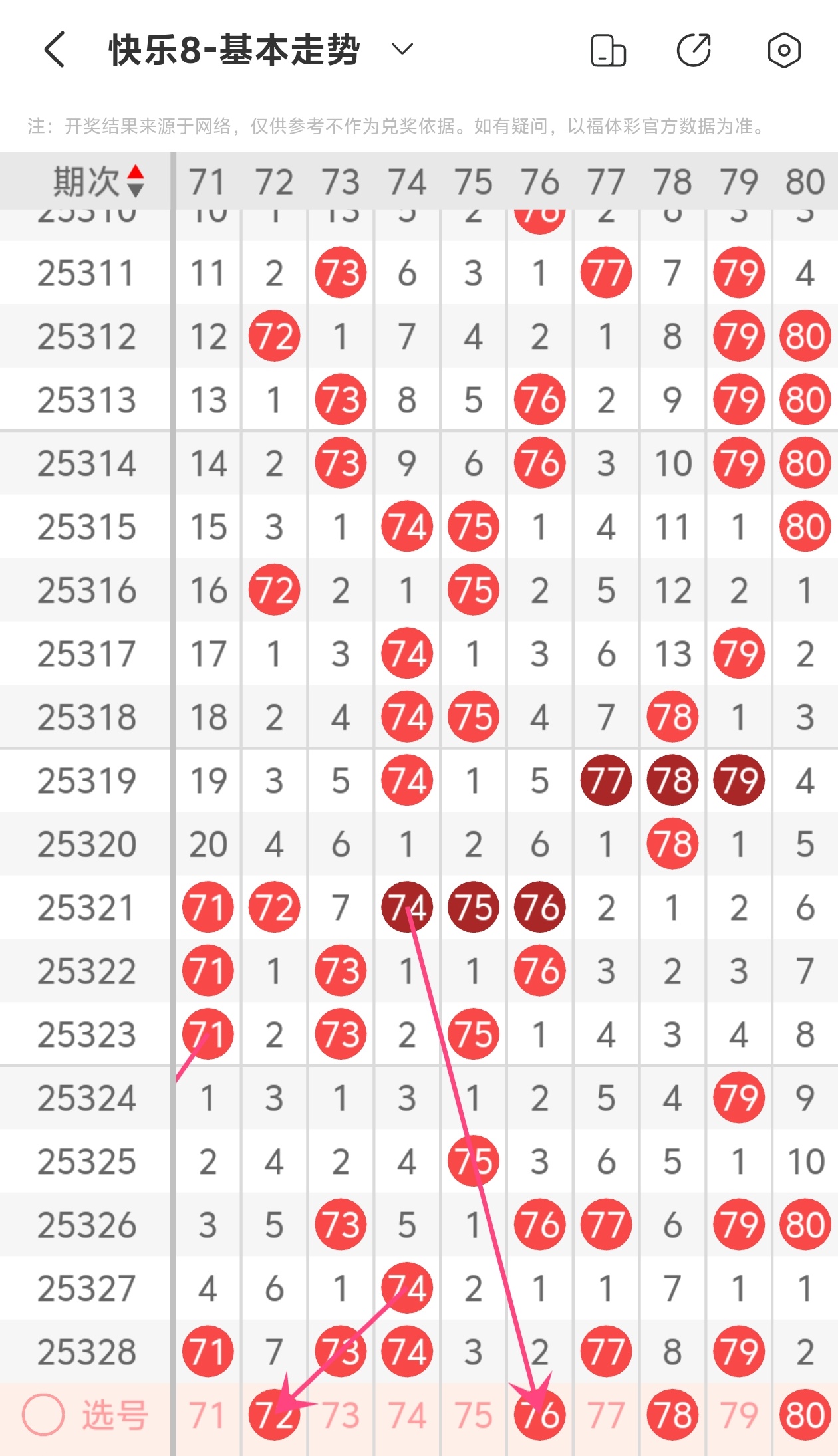This screenshot has height=1456, width=838.
Task: Tap the screen orientation switch icon
Action: [x=608, y=51]
